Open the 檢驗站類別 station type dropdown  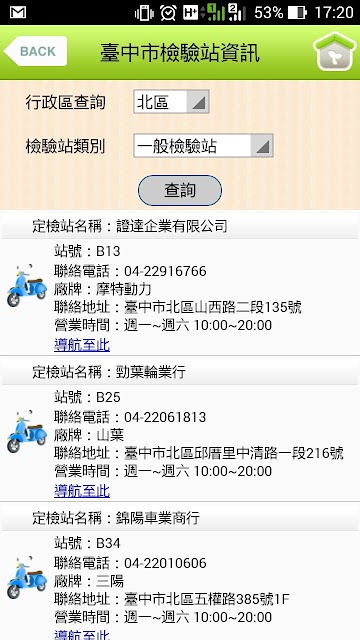click(x=203, y=146)
